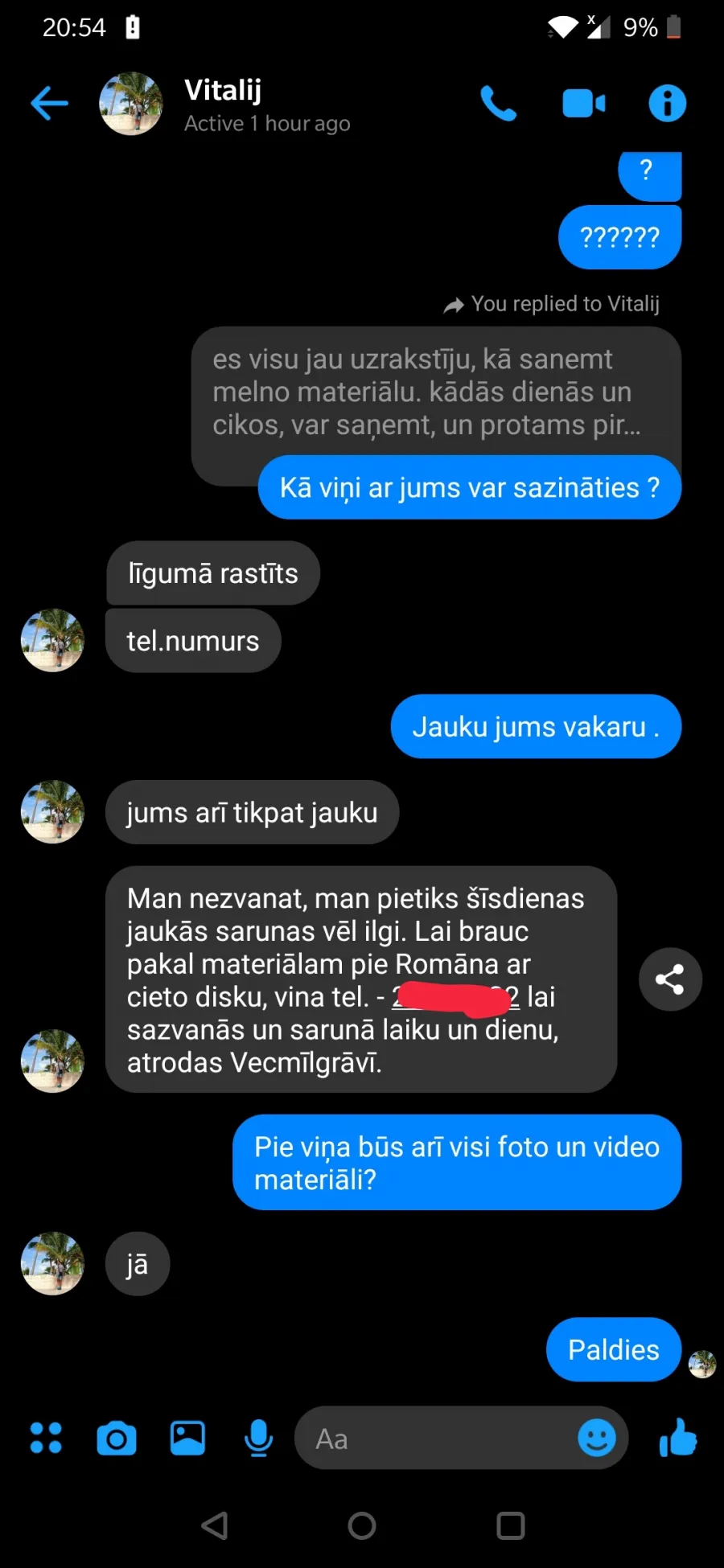Record a voice message with the microphone

coord(258,1438)
